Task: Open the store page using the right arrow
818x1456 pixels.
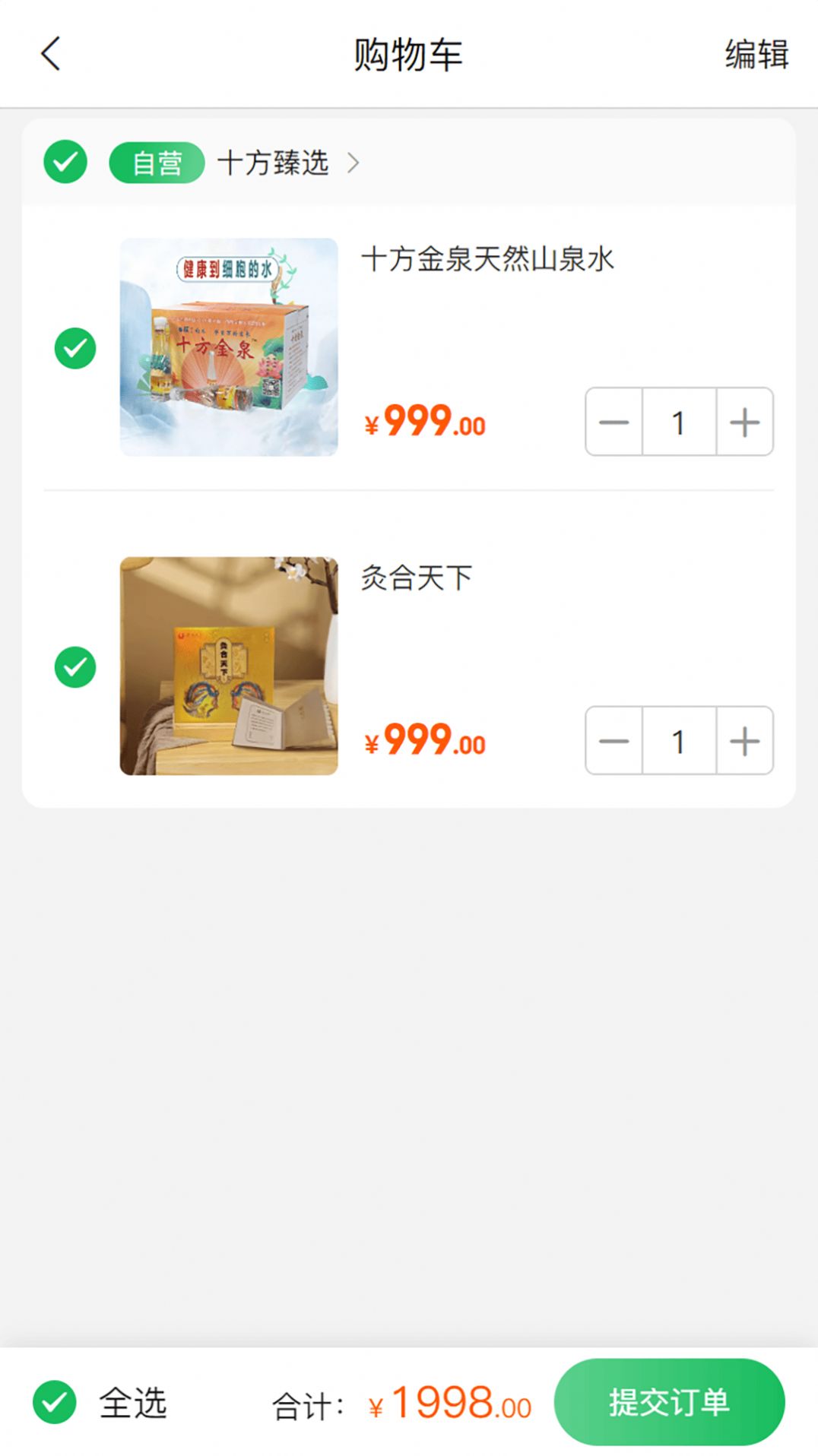Action: tap(352, 163)
